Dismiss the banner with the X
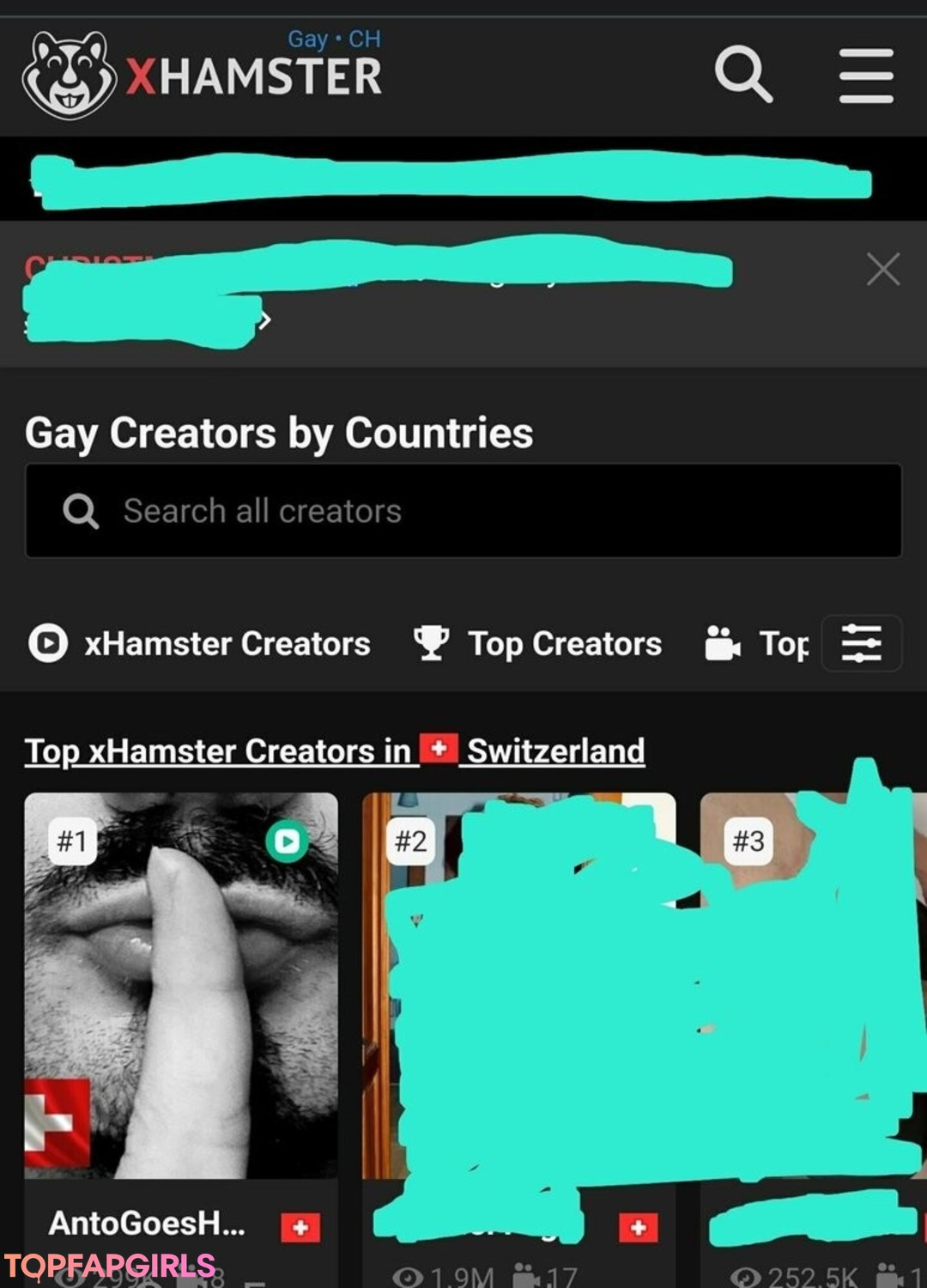This screenshot has height=1288, width=927. click(882, 270)
